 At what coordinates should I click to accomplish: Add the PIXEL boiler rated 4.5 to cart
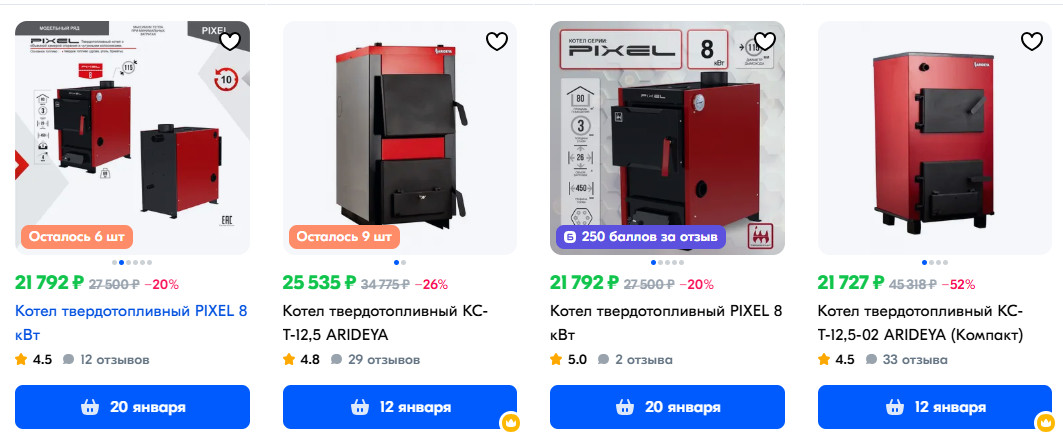click(x=132, y=407)
